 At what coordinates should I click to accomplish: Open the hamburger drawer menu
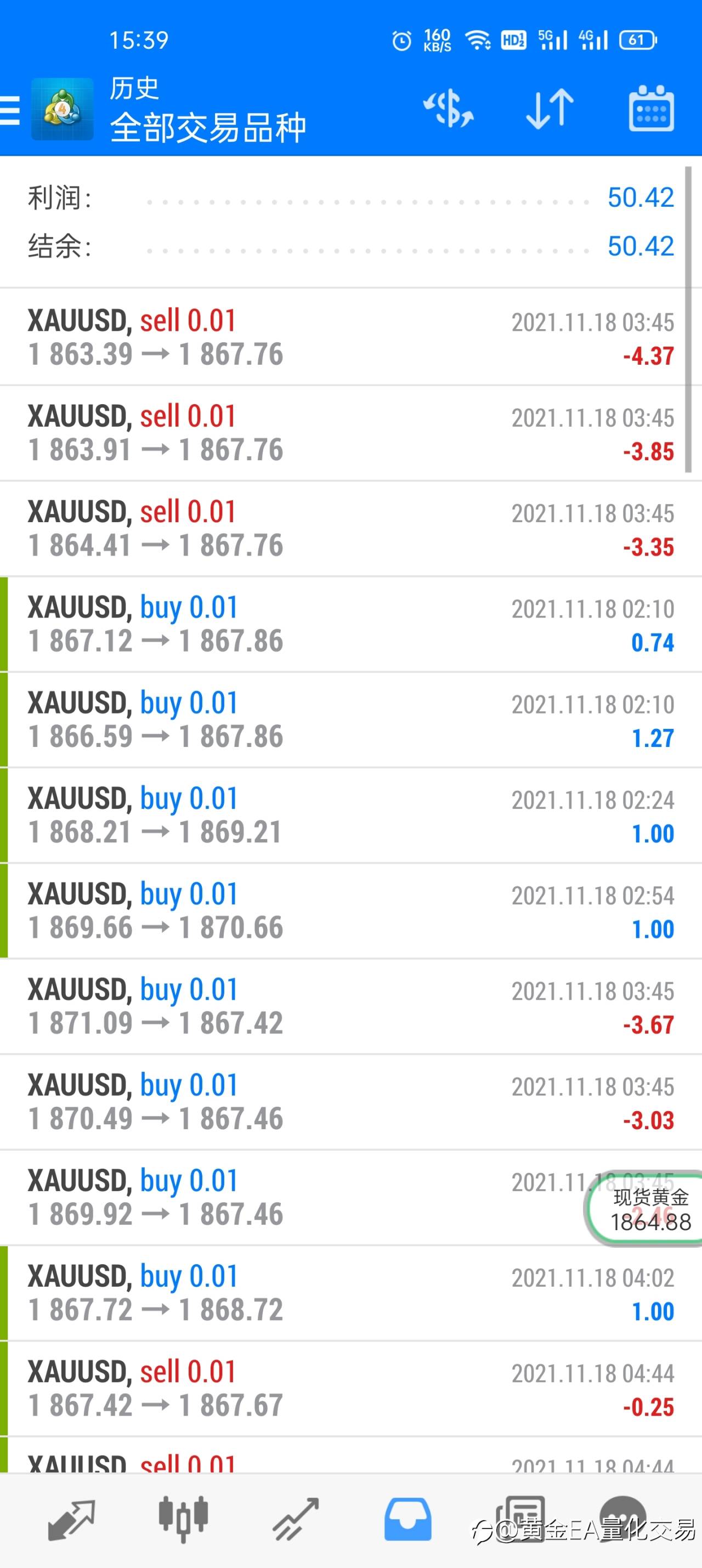point(10,110)
